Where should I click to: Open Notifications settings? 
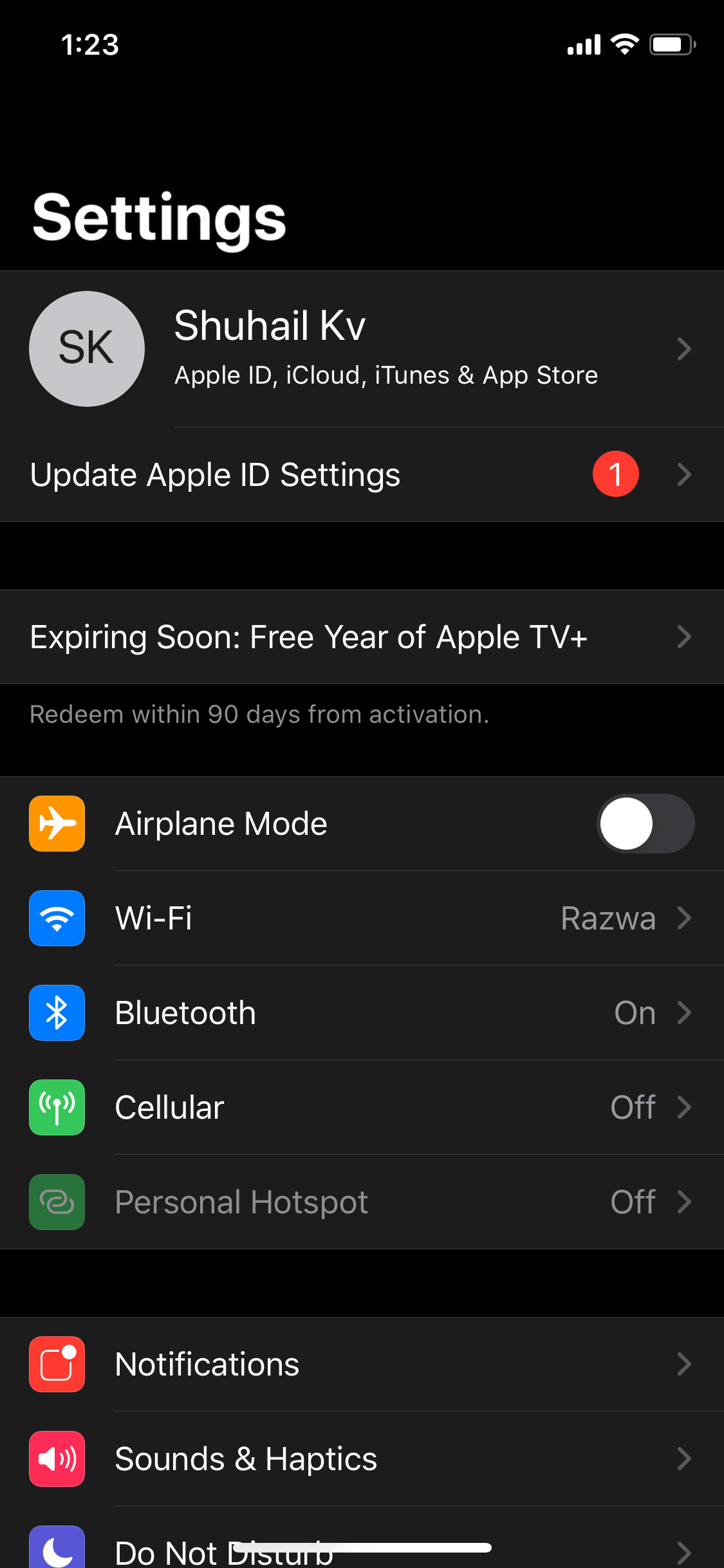click(x=360, y=1364)
